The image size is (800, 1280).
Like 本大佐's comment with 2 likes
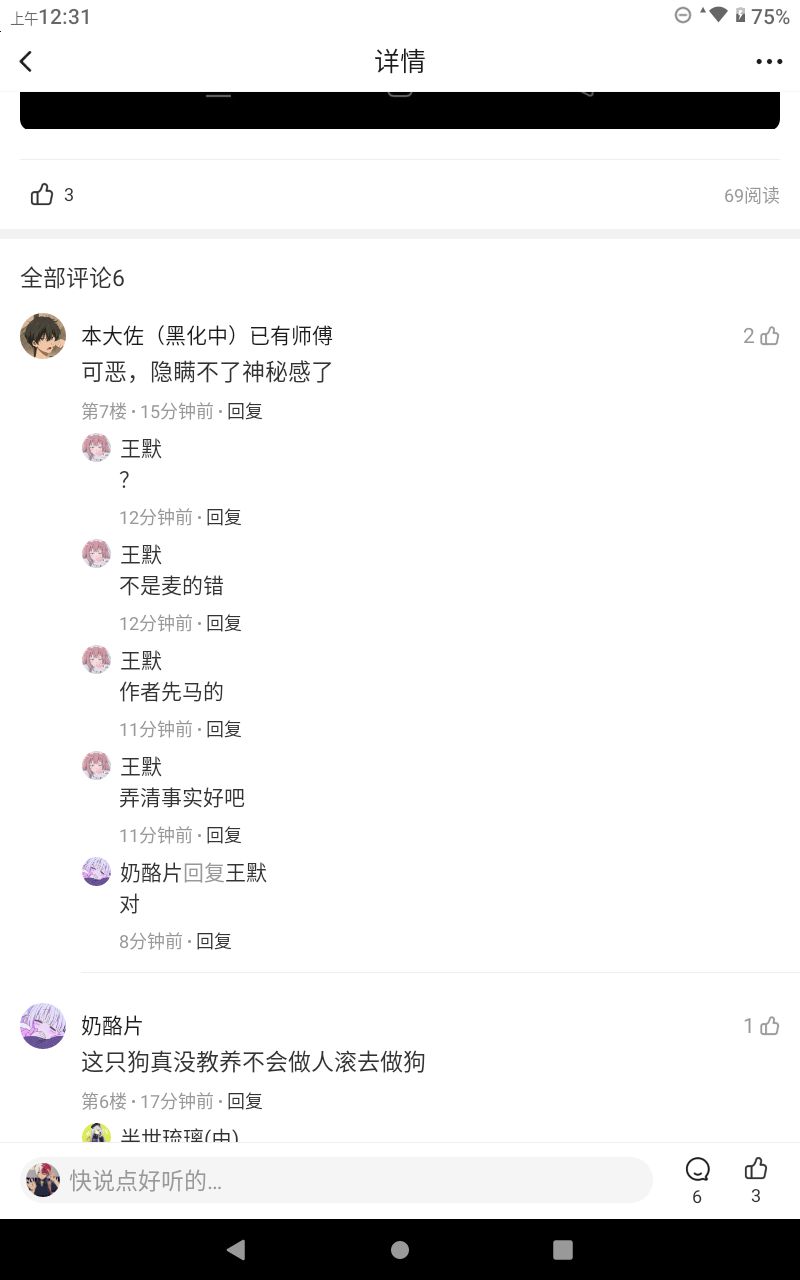[x=769, y=336]
